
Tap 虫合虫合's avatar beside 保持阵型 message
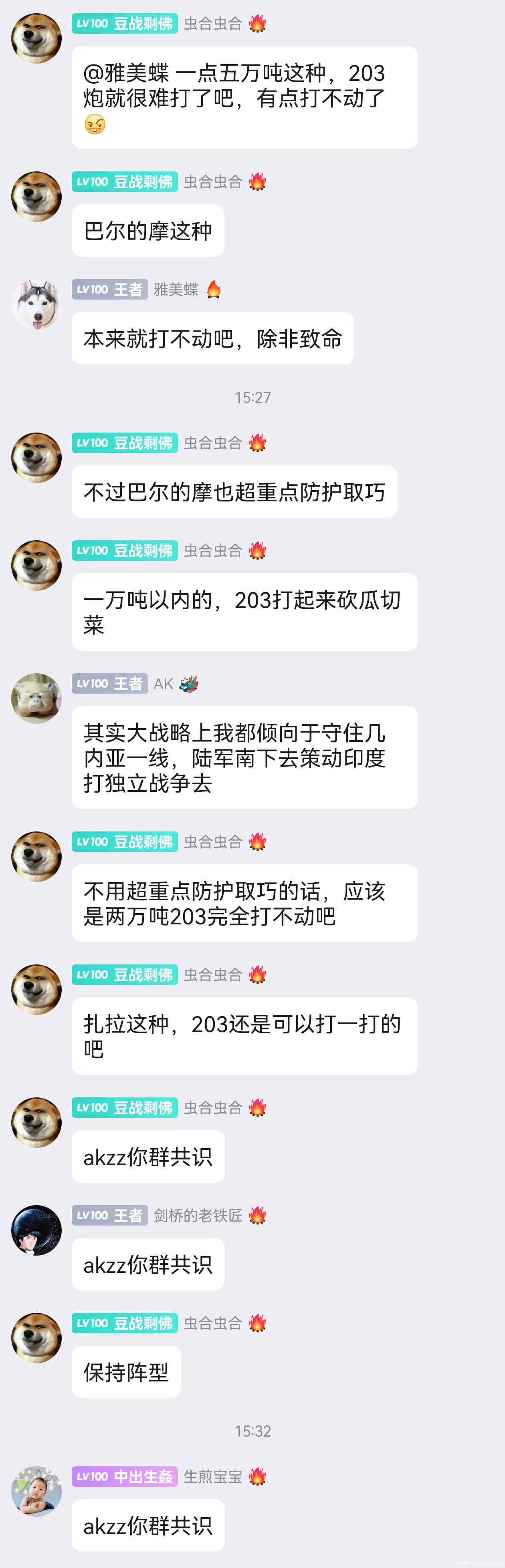[36, 1338]
